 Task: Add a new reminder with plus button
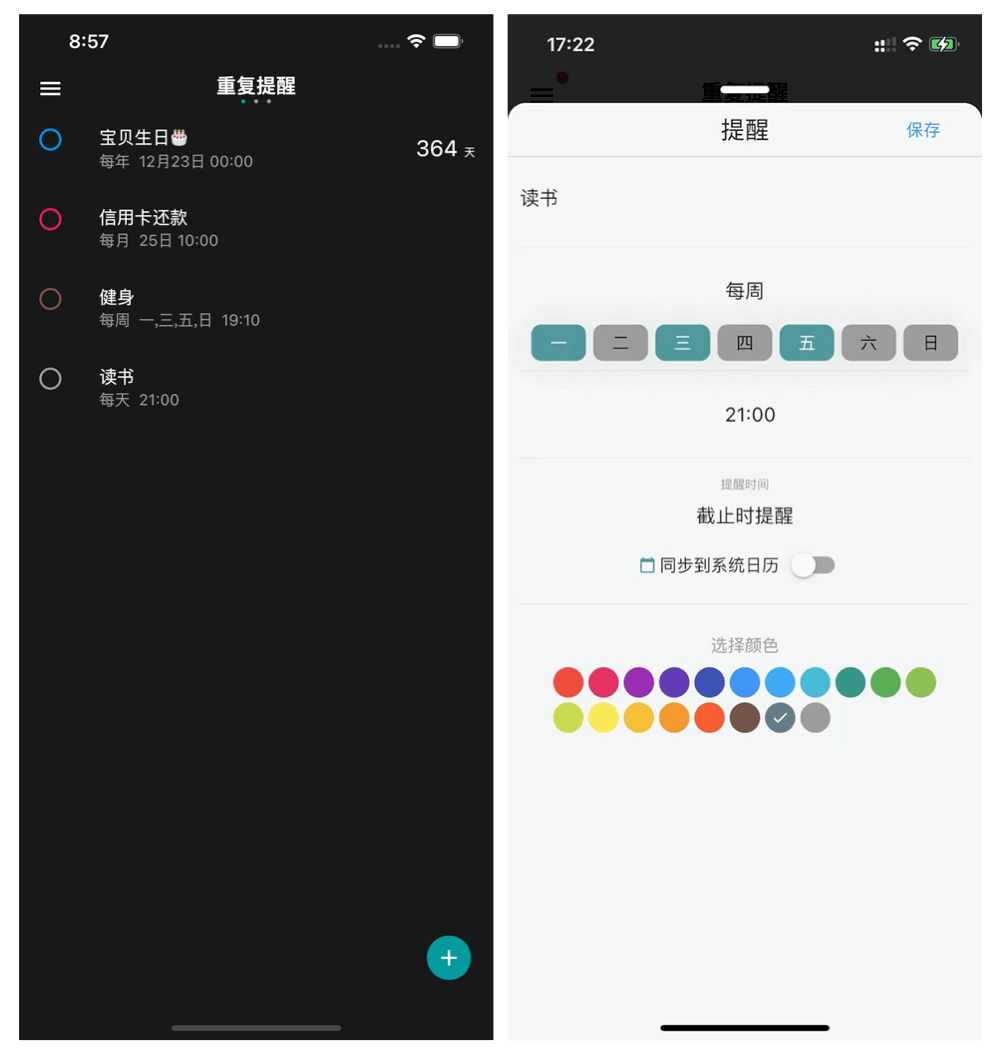(x=449, y=958)
